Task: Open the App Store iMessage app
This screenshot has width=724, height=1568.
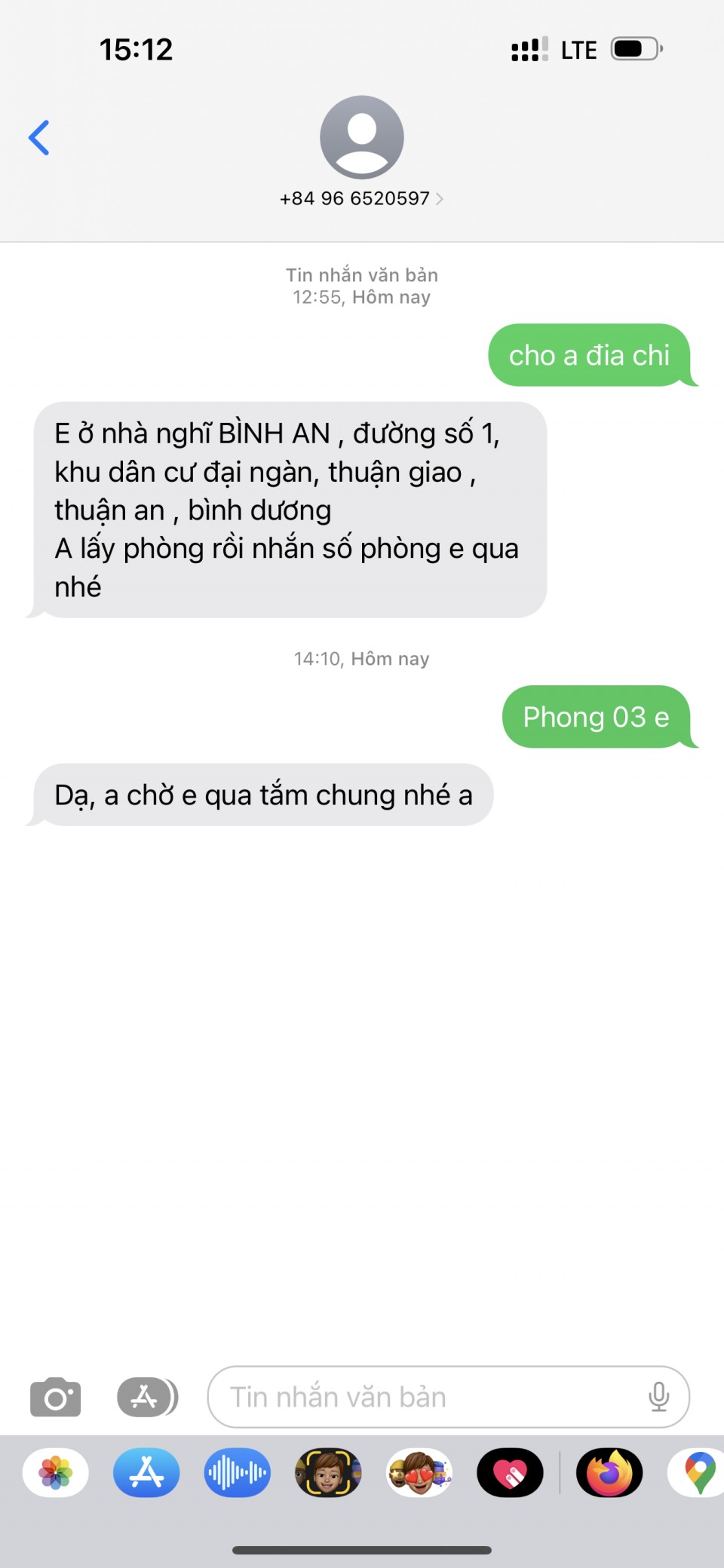Action: pos(146,1472)
